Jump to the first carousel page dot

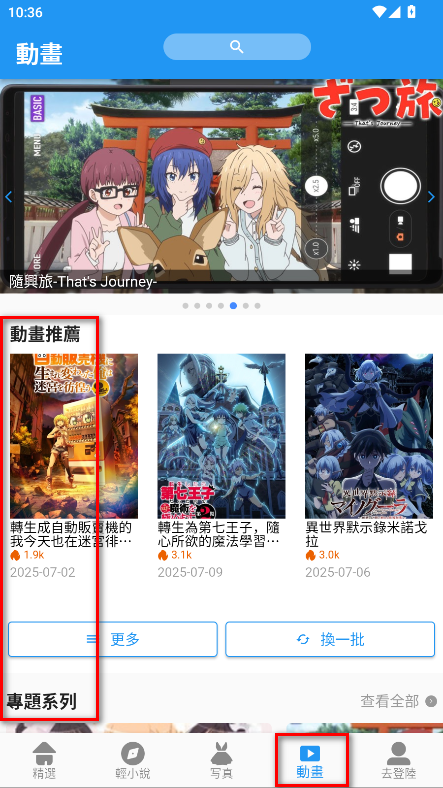coord(185,306)
